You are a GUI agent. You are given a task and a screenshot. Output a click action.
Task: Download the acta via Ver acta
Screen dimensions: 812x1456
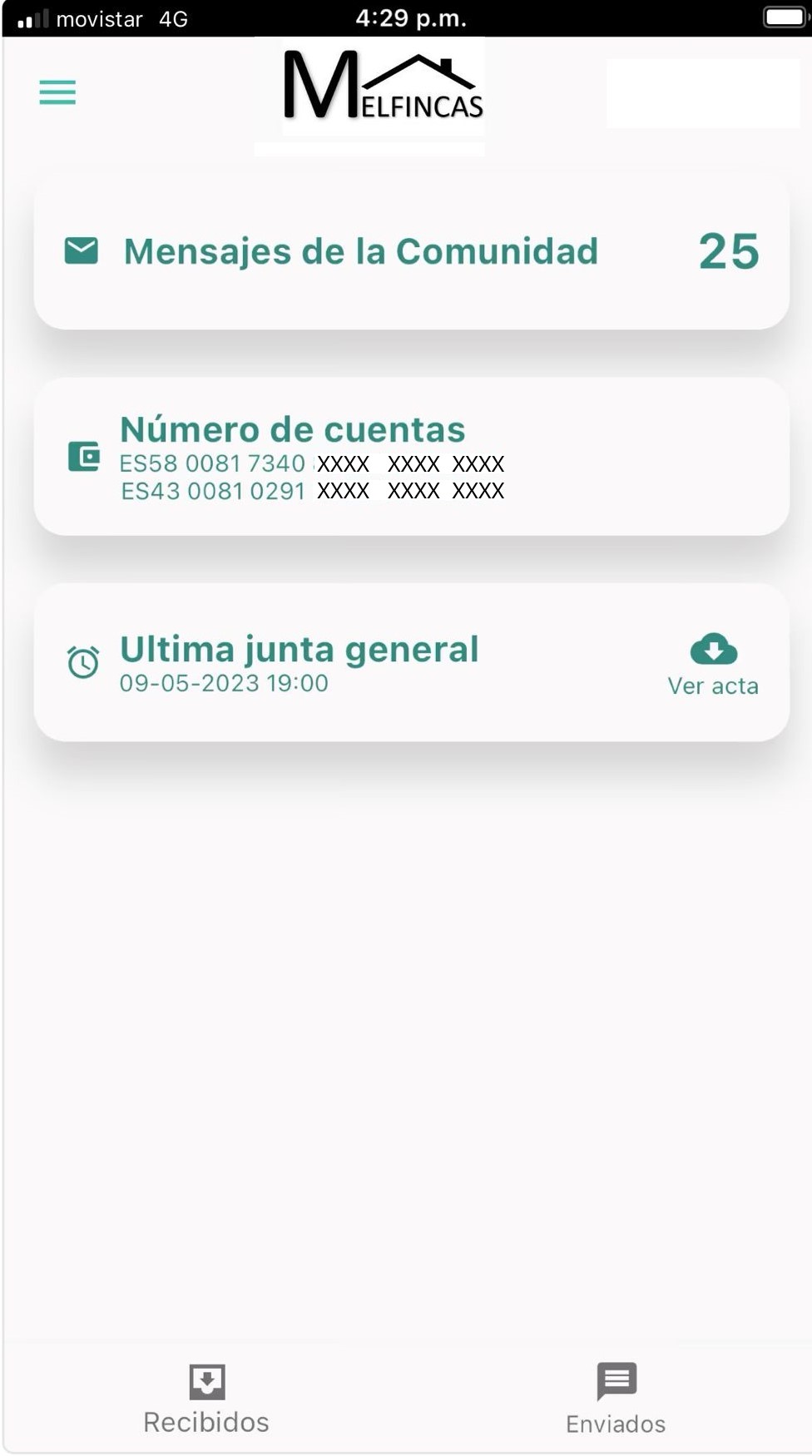point(713,665)
